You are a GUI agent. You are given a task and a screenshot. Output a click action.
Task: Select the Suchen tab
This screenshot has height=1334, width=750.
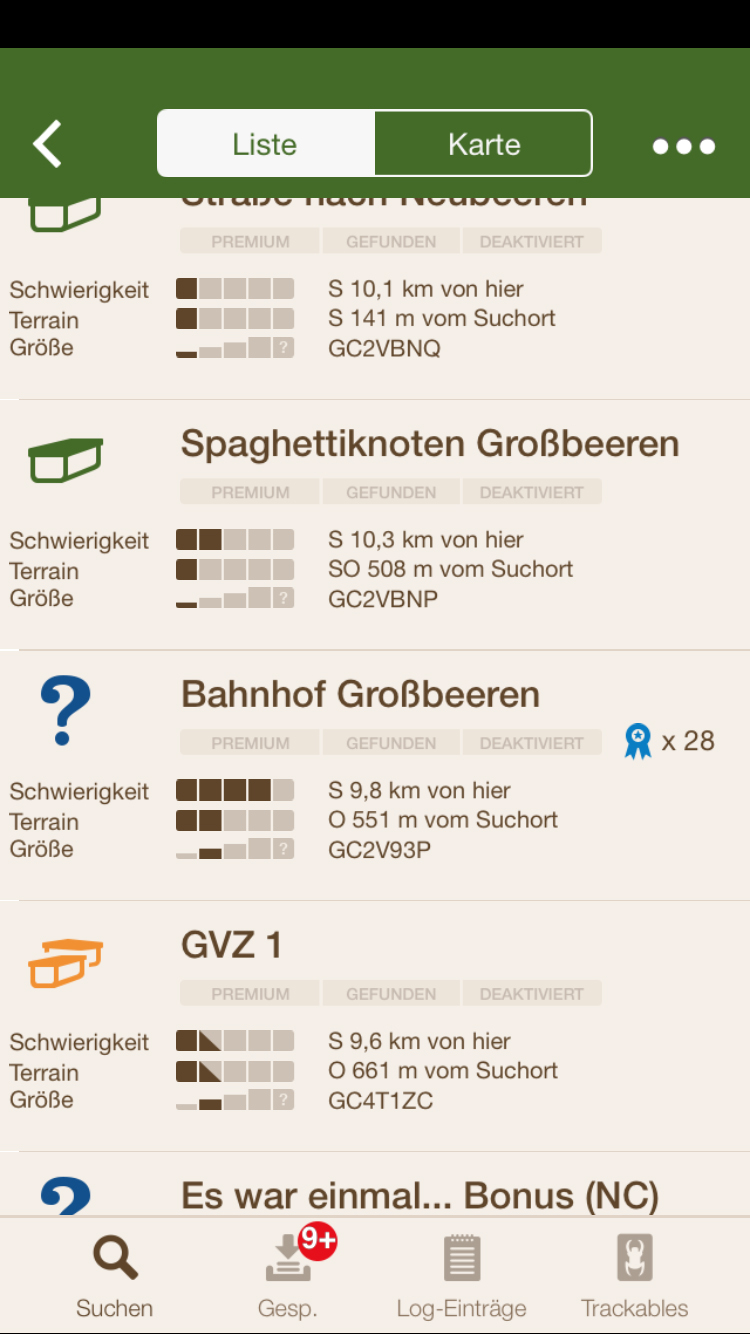(115, 1276)
